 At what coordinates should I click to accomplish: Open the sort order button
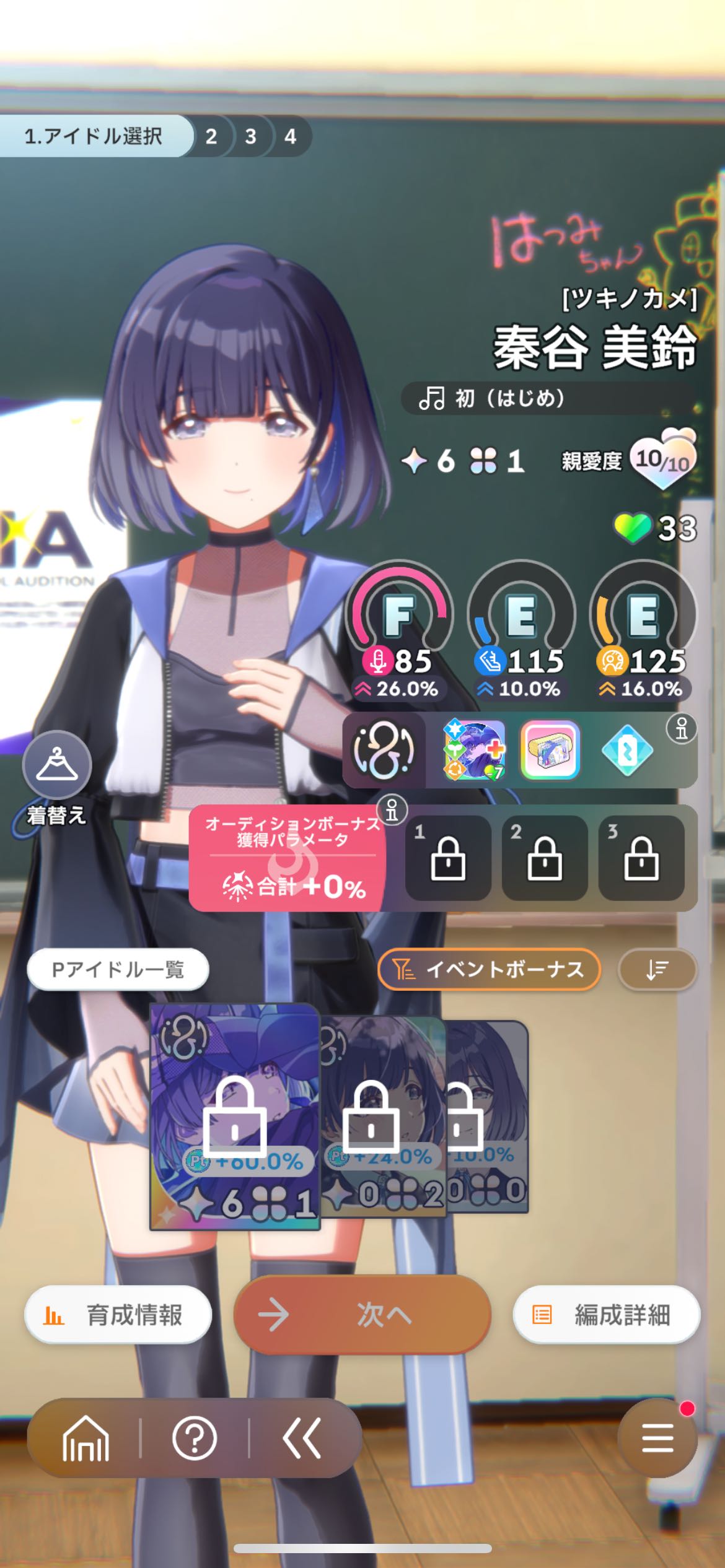[x=657, y=969]
